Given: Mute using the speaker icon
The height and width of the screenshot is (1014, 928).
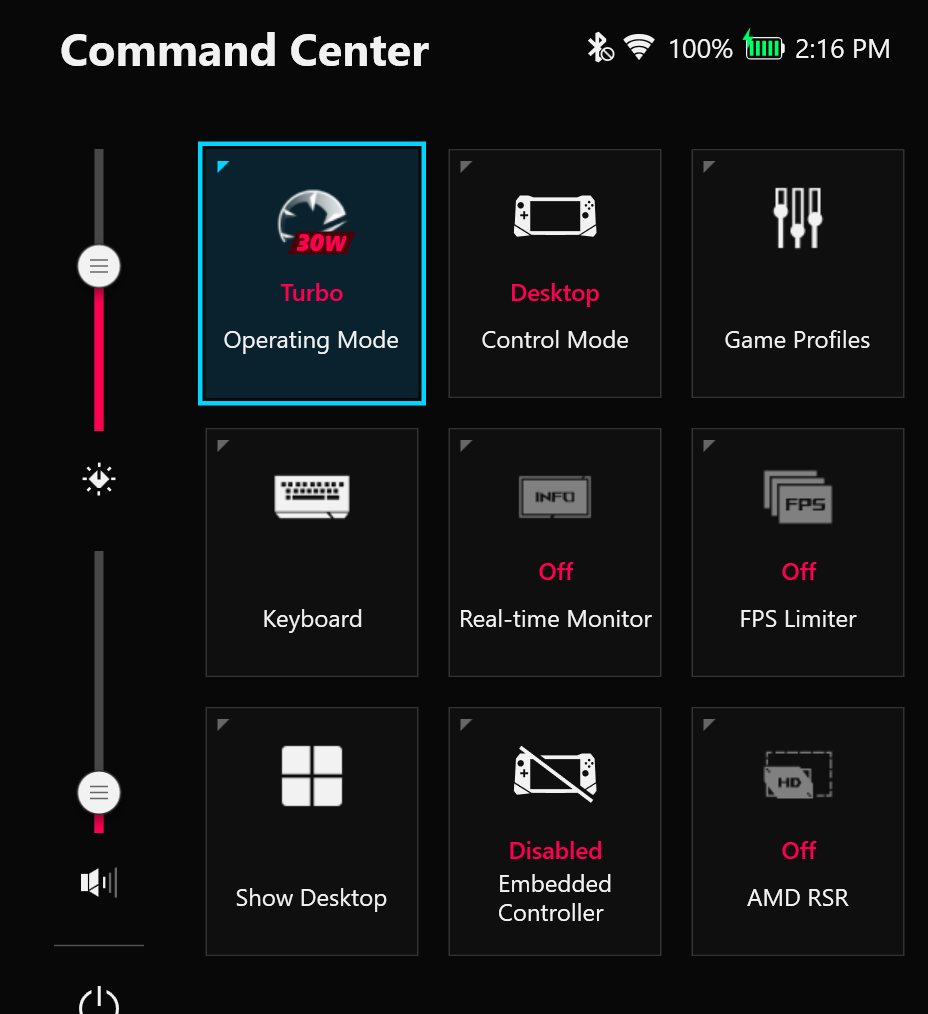Looking at the screenshot, I should [x=98, y=882].
